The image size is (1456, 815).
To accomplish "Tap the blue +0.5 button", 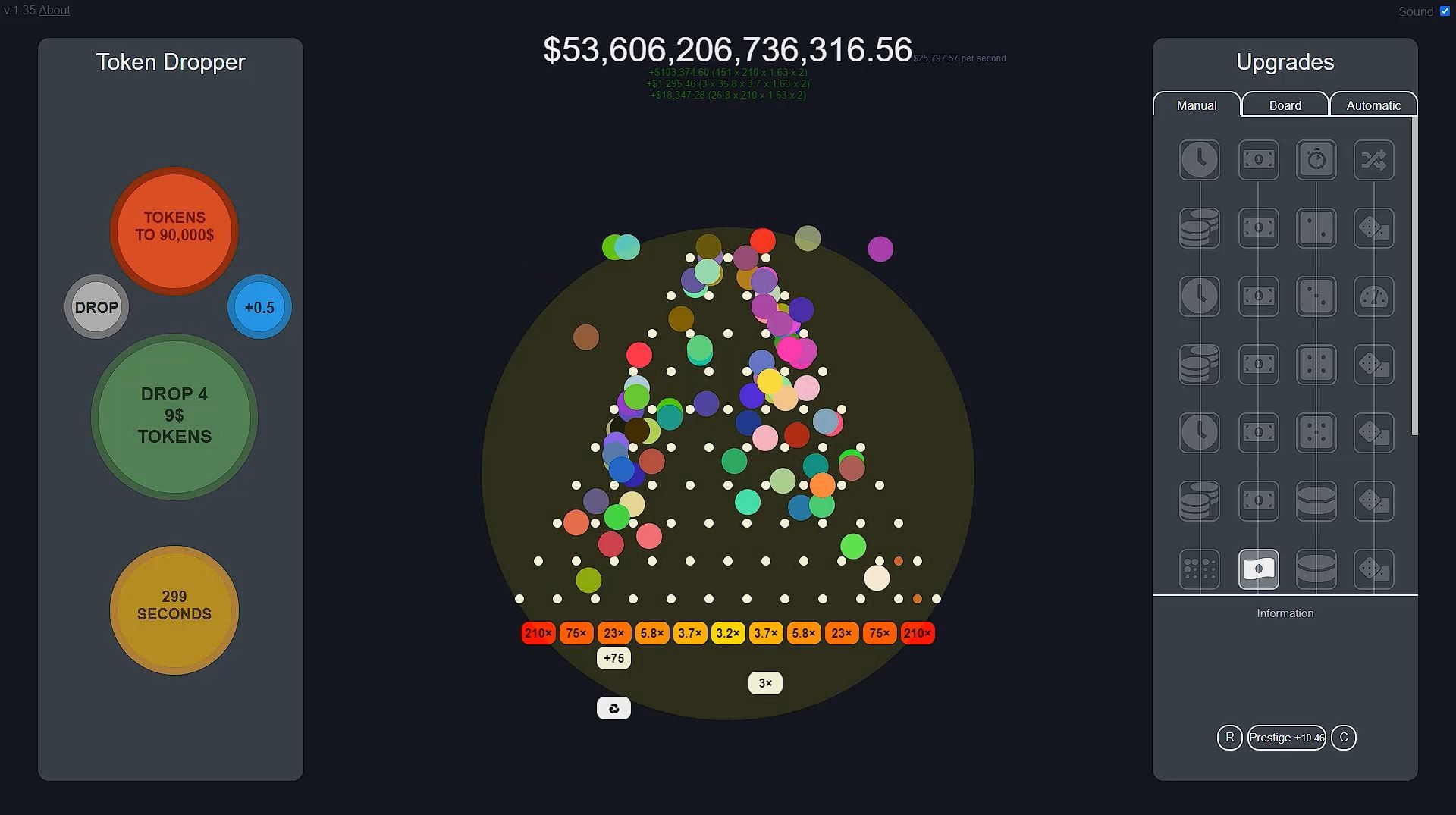I will click(259, 307).
